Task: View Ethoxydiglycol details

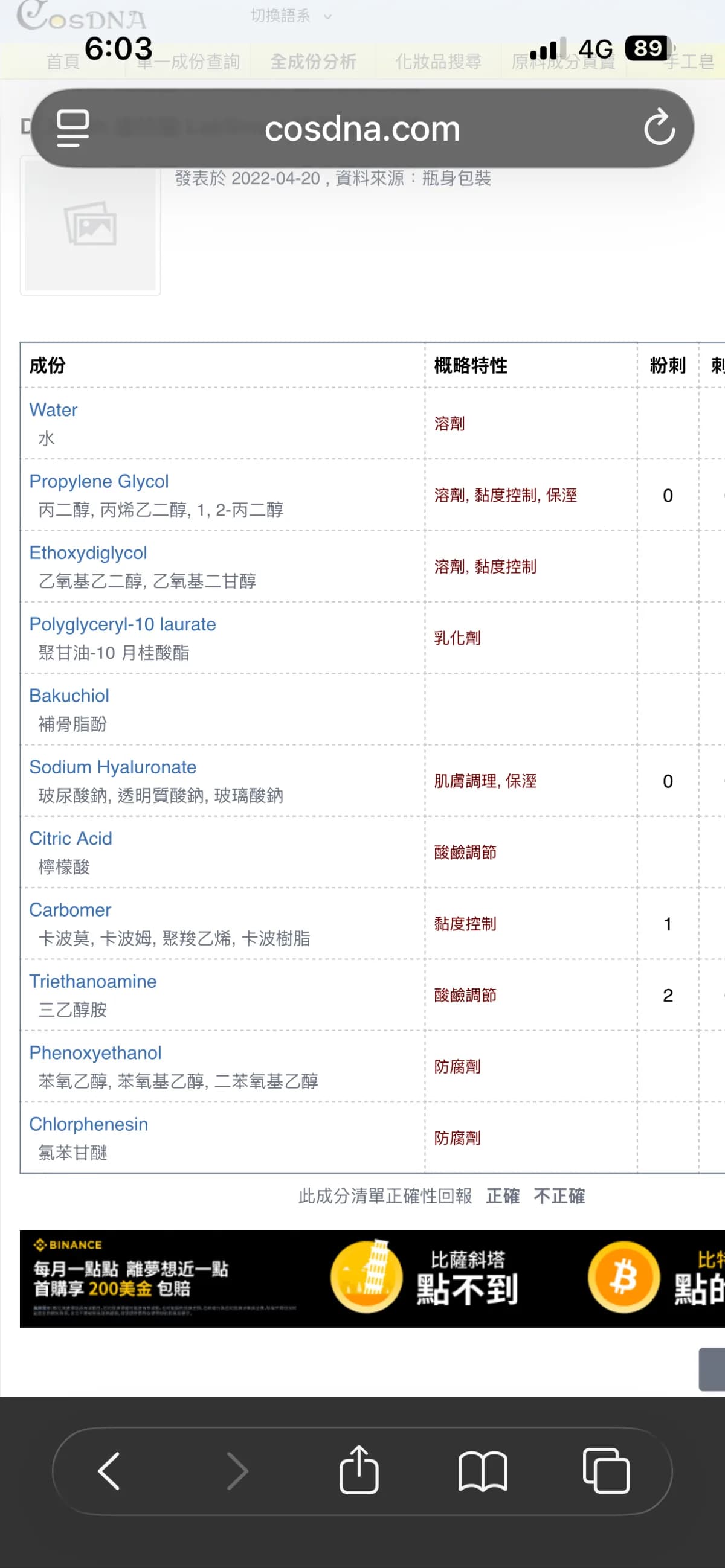Action: [88, 552]
